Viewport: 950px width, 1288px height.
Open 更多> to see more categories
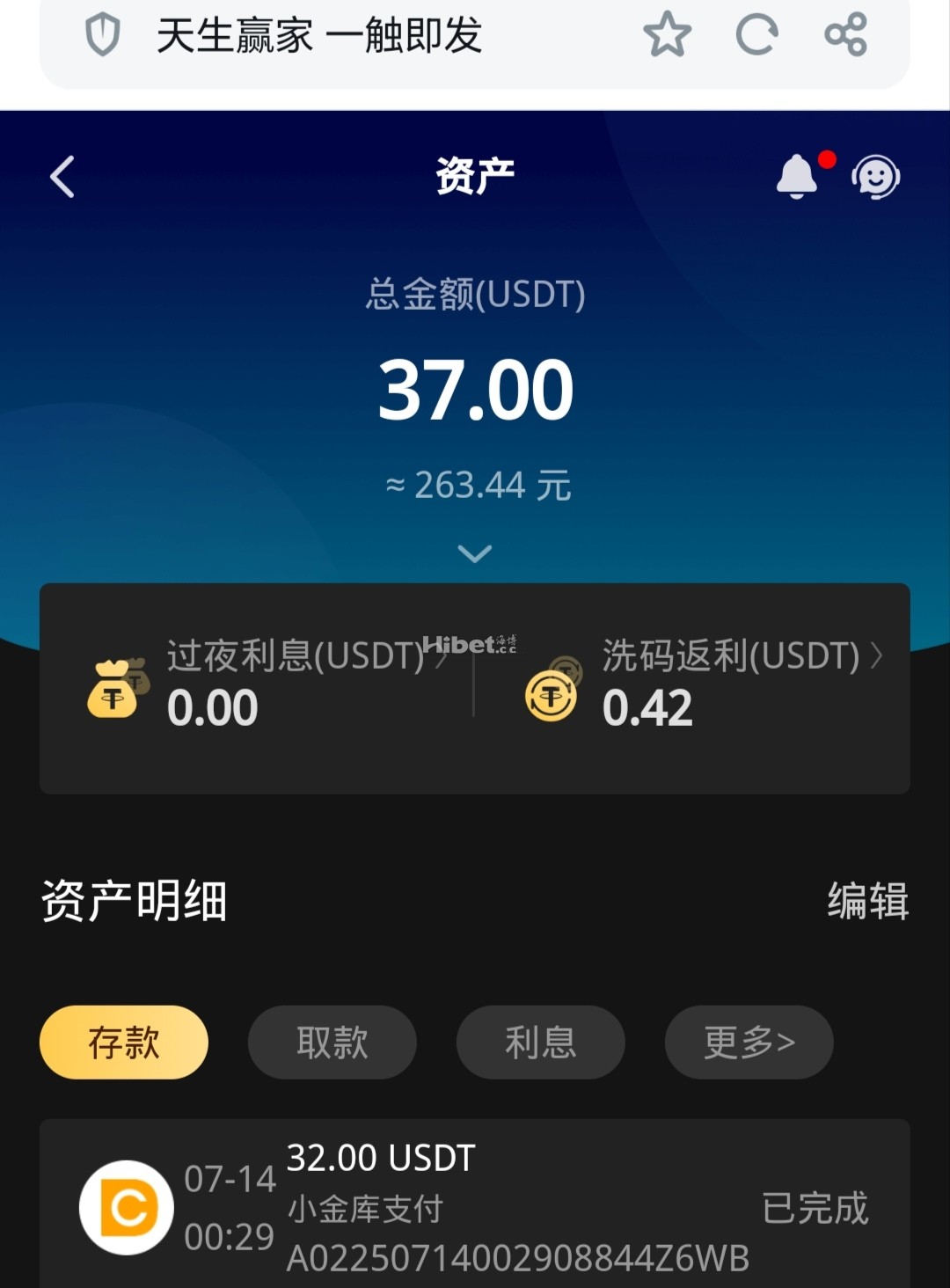[747, 1042]
